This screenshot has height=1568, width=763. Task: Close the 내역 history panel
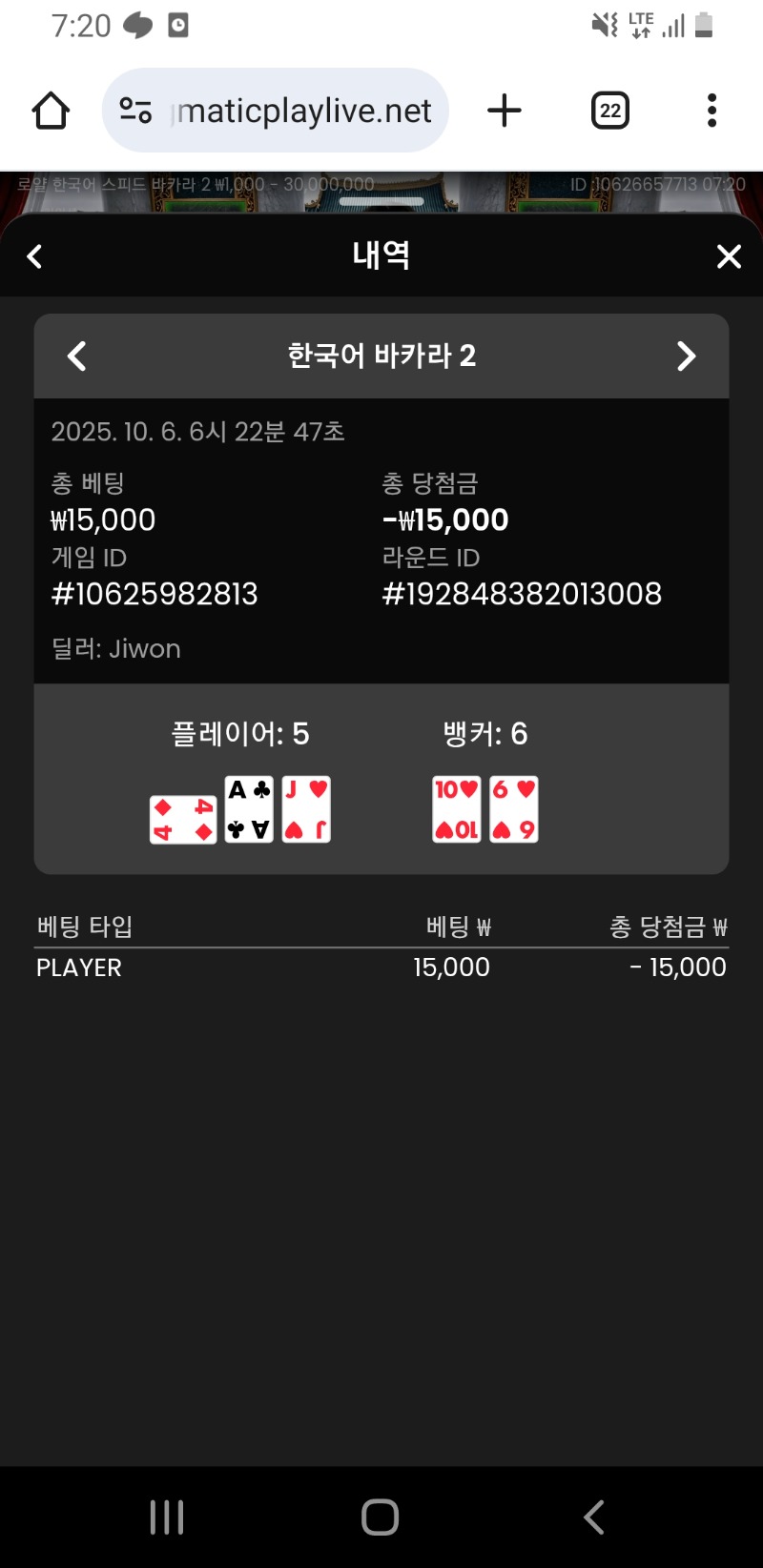point(729,255)
